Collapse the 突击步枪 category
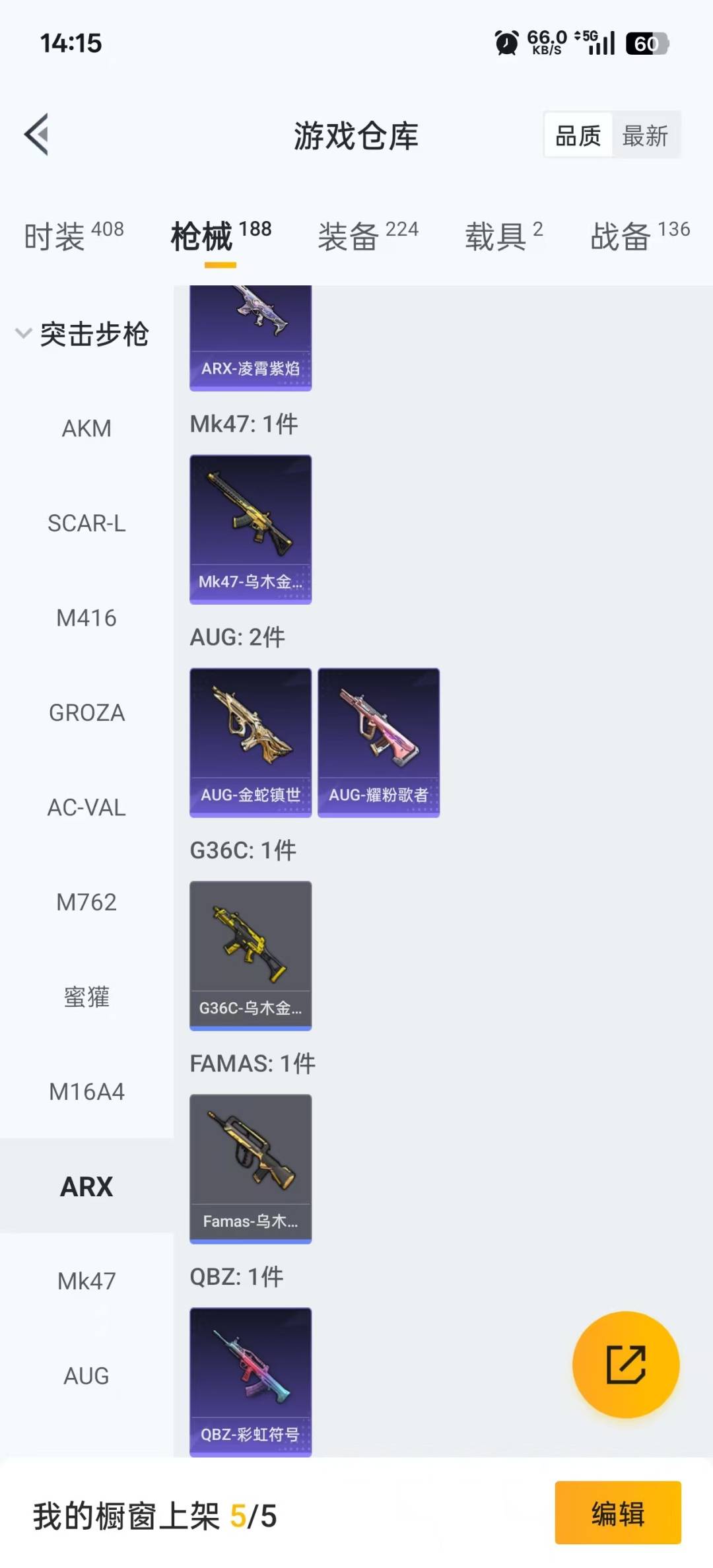The image size is (713, 1568). coord(24,333)
